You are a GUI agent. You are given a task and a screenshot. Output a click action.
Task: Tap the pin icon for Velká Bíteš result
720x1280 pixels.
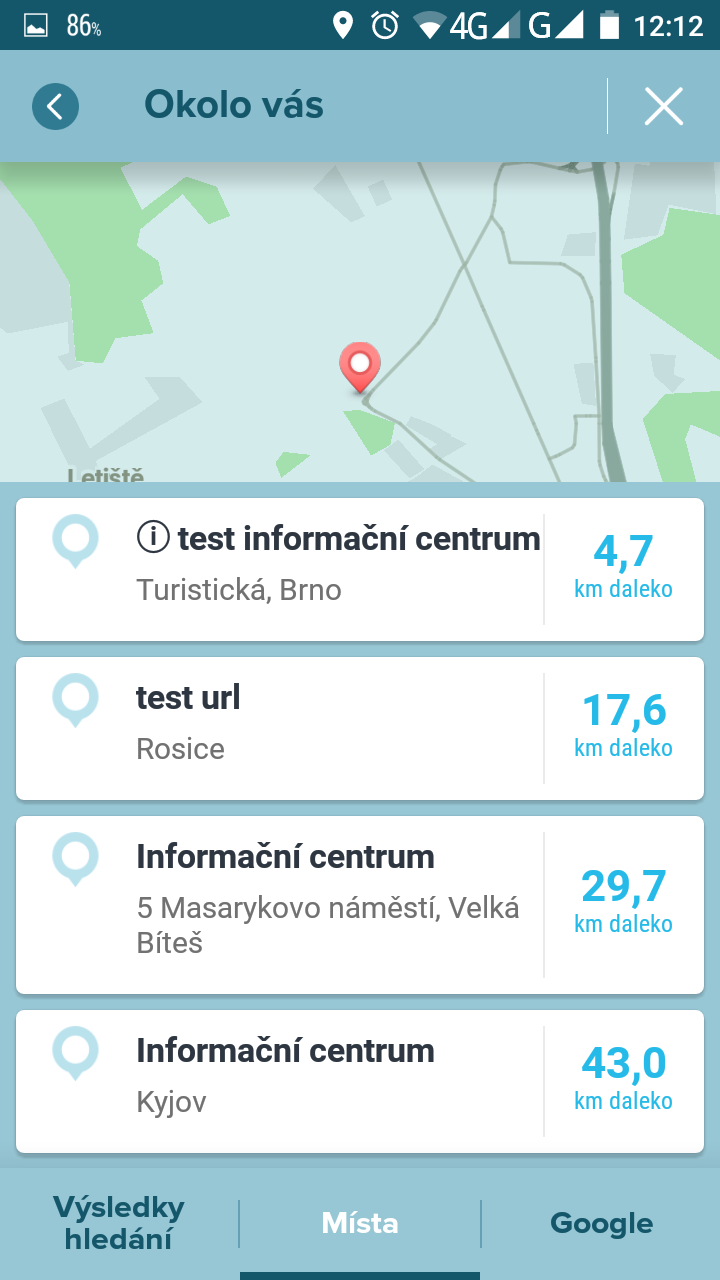click(75, 858)
